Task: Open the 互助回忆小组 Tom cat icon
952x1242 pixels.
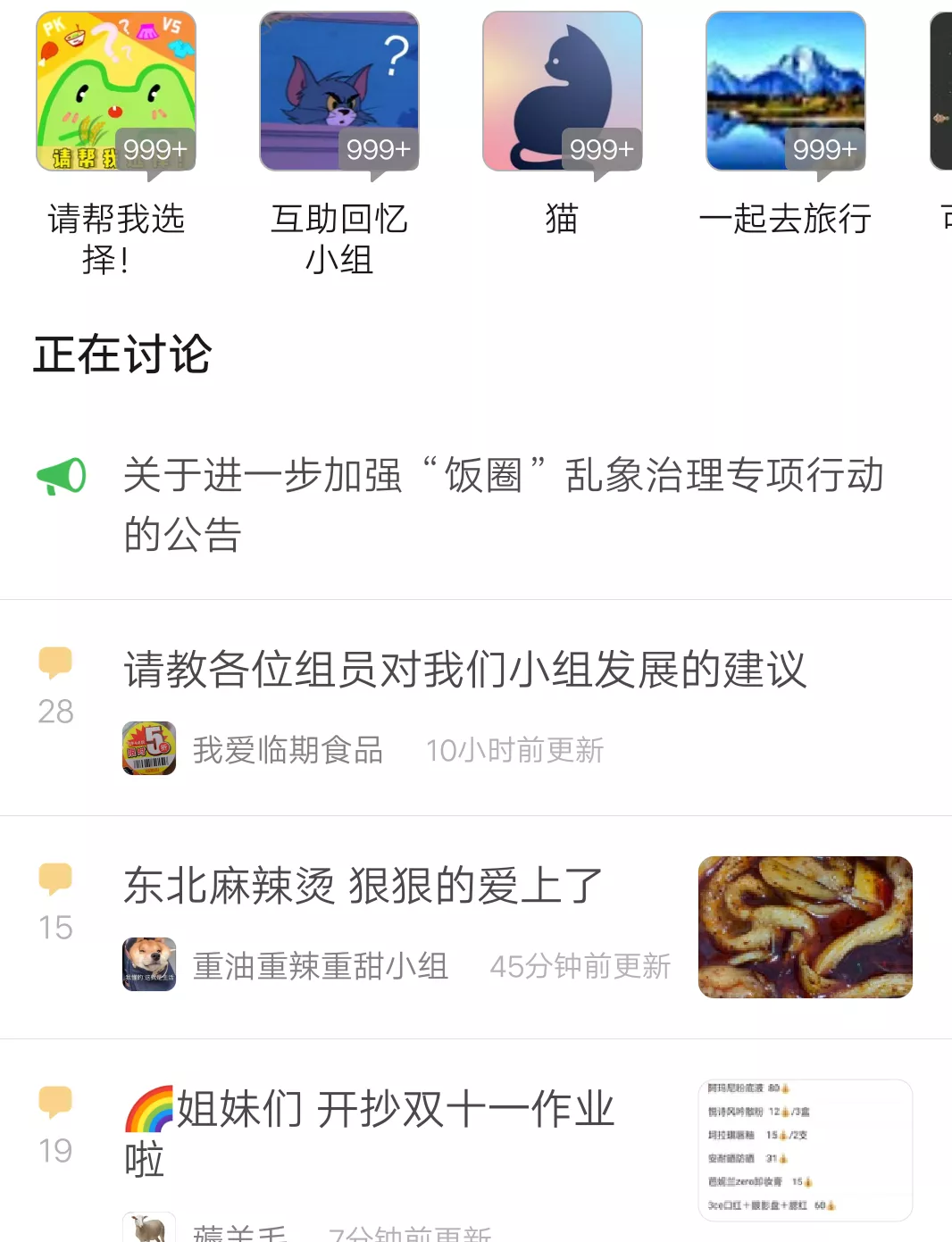Action: (339, 89)
